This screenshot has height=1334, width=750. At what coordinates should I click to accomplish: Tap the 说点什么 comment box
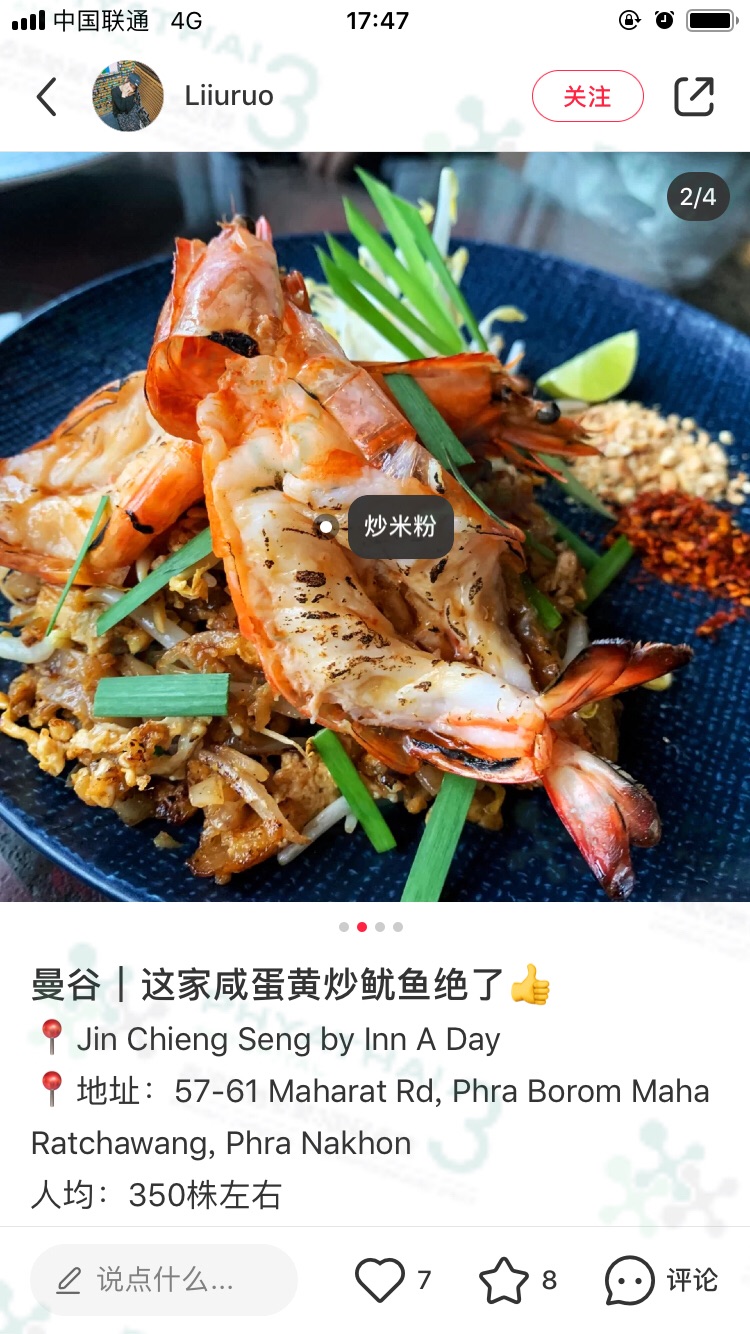pyautogui.click(x=164, y=1280)
